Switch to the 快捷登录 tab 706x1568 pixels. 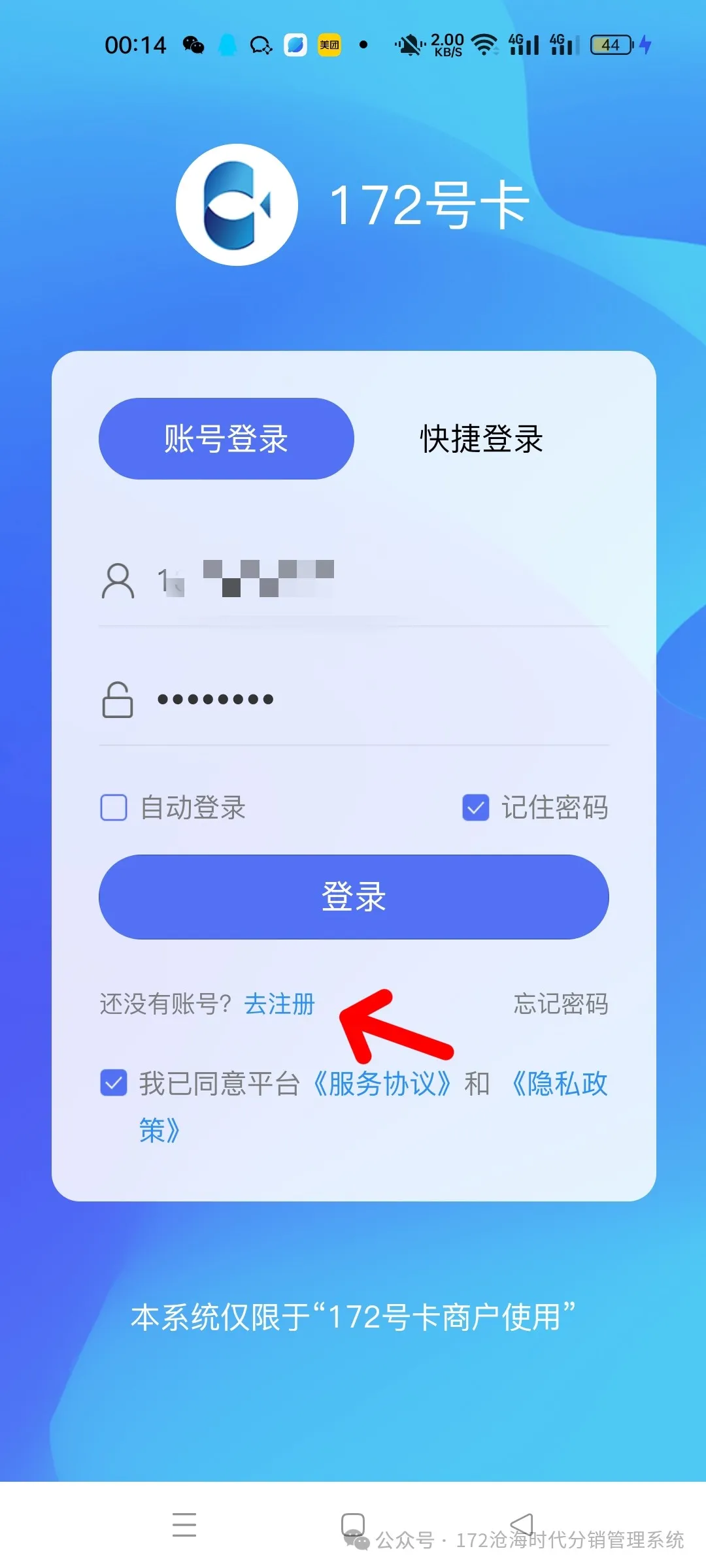click(x=481, y=438)
